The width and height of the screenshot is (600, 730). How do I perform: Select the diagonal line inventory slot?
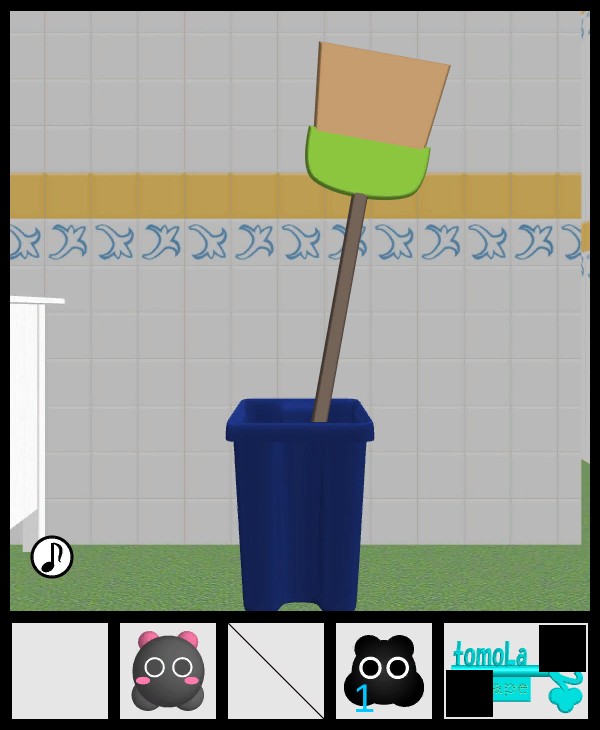[x=276, y=671]
